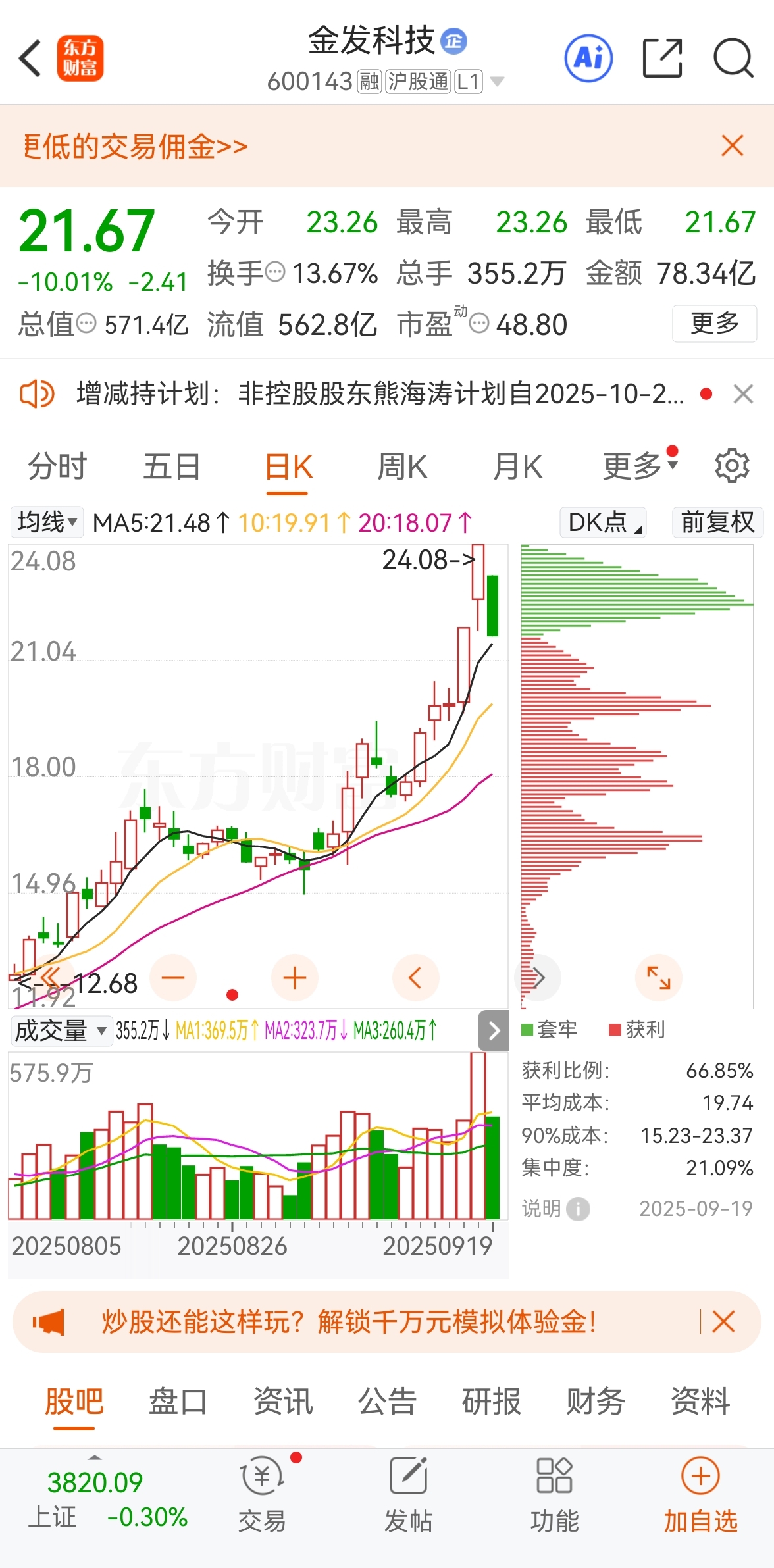
Task: Tap the 更多 button for more quote data
Action: tap(714, 323)
